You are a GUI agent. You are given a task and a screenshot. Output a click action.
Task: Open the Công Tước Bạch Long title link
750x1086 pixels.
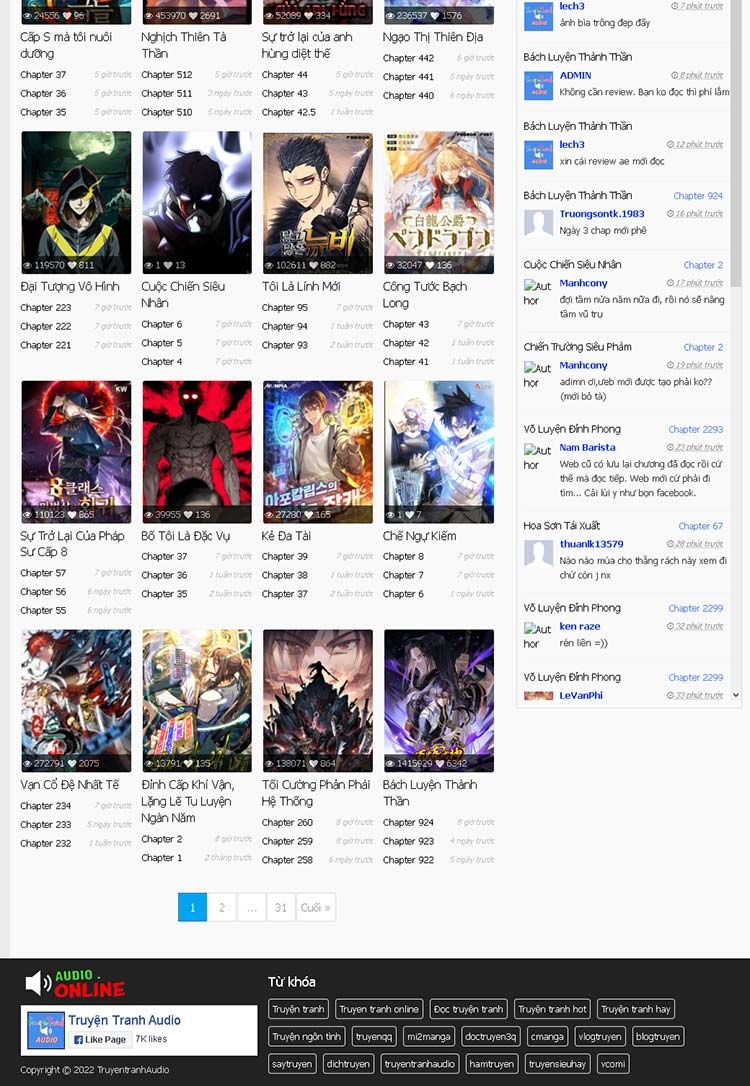(425, 294)
